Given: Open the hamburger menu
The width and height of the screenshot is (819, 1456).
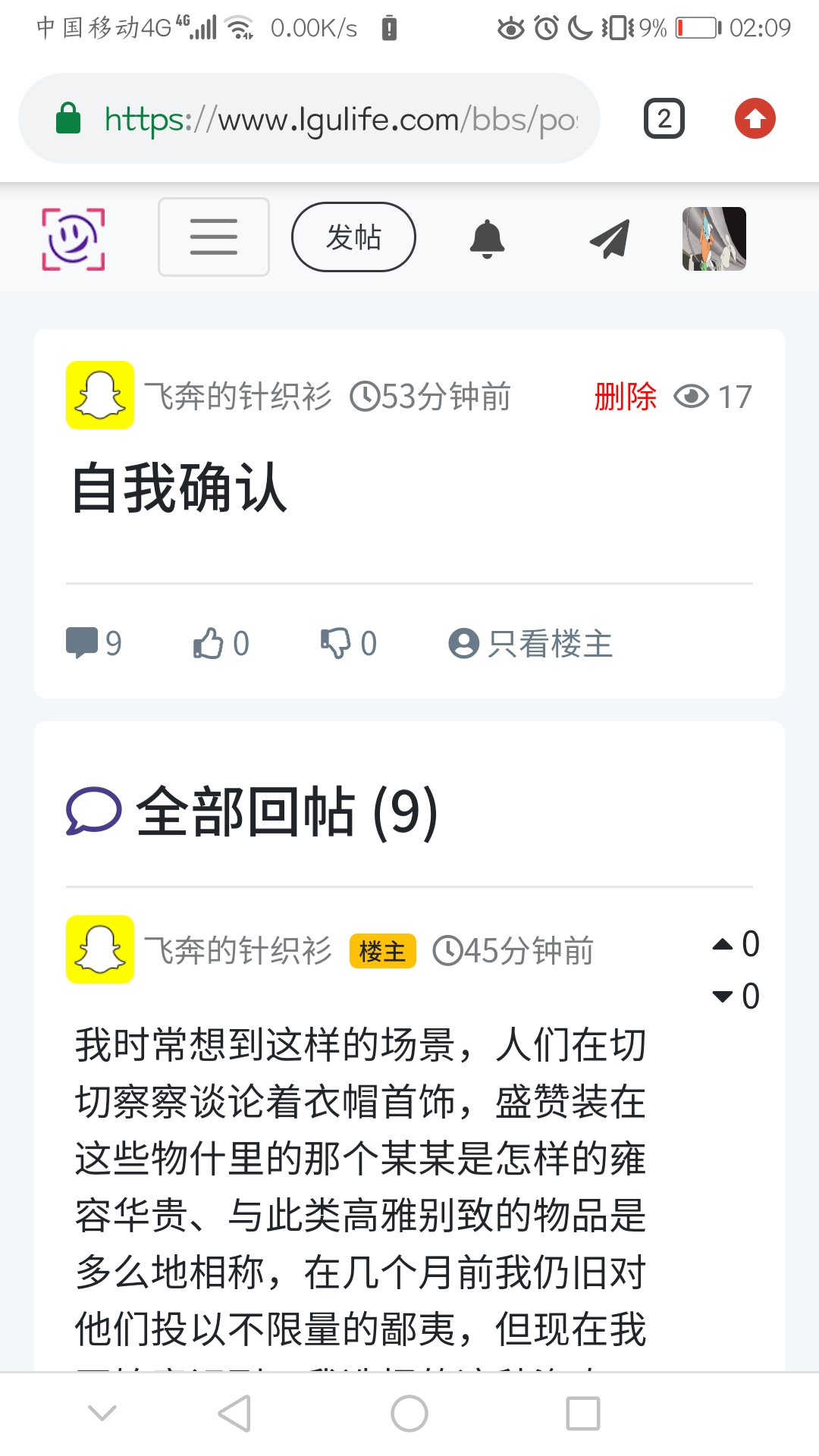Looking at the screenshot, I should click(213, 237).
